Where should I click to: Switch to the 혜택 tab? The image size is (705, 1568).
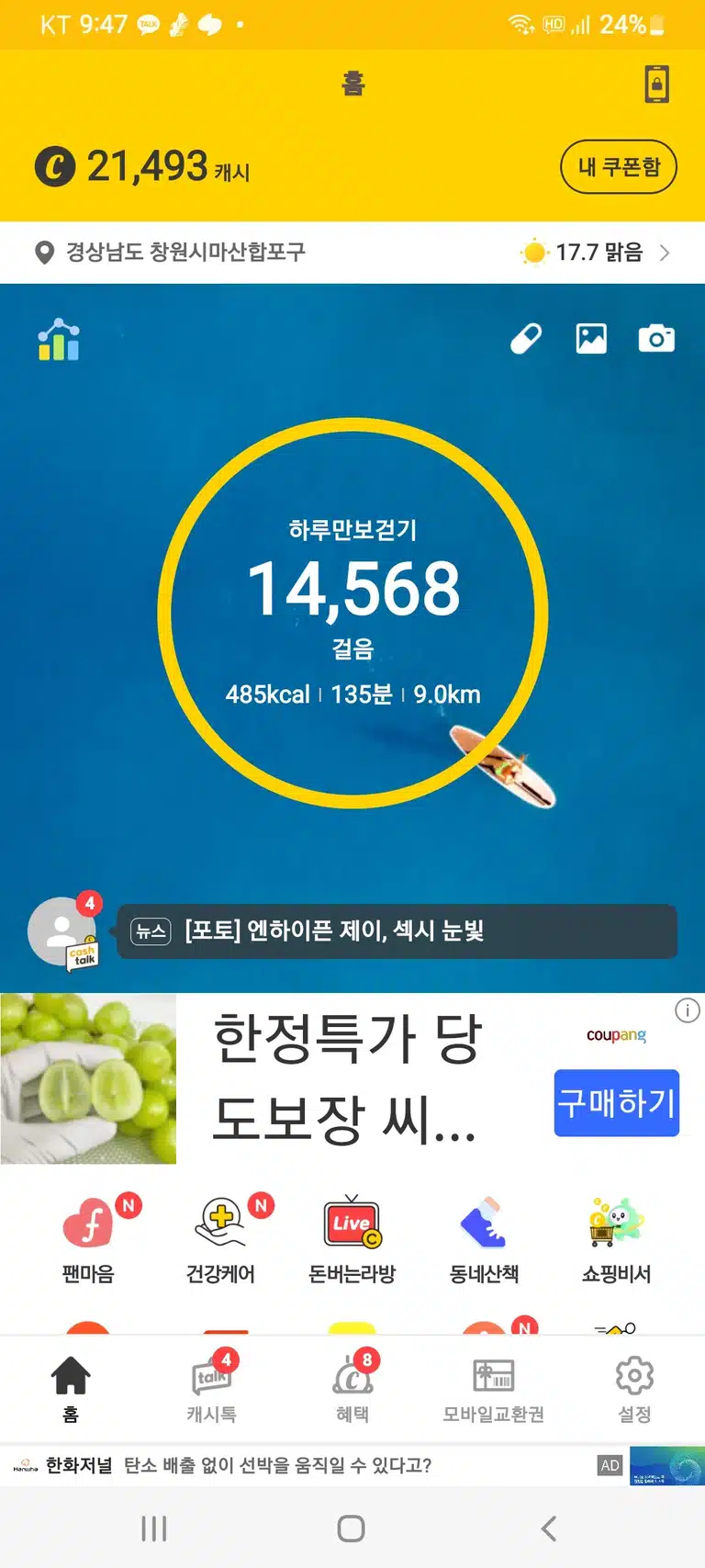pyautogui.click(x=352, y=1387)
